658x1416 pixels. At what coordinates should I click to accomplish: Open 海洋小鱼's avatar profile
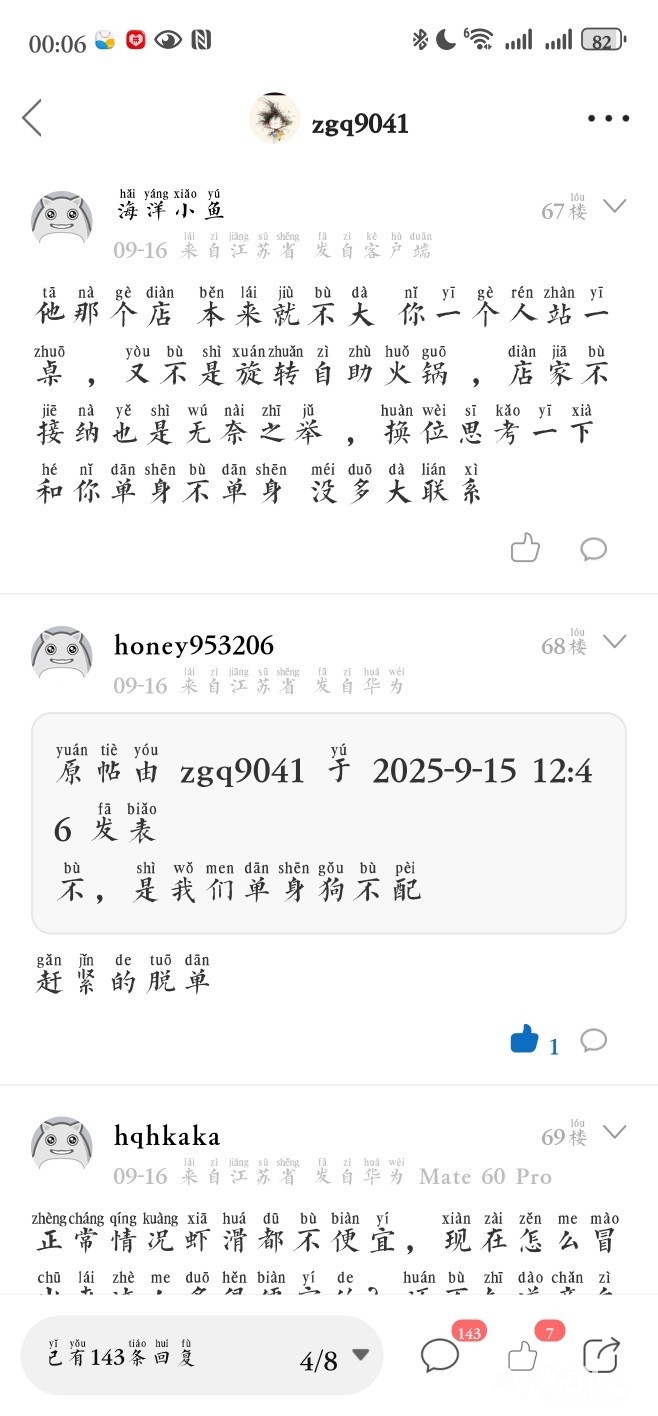pyautogui.click(x=63, y=219)
